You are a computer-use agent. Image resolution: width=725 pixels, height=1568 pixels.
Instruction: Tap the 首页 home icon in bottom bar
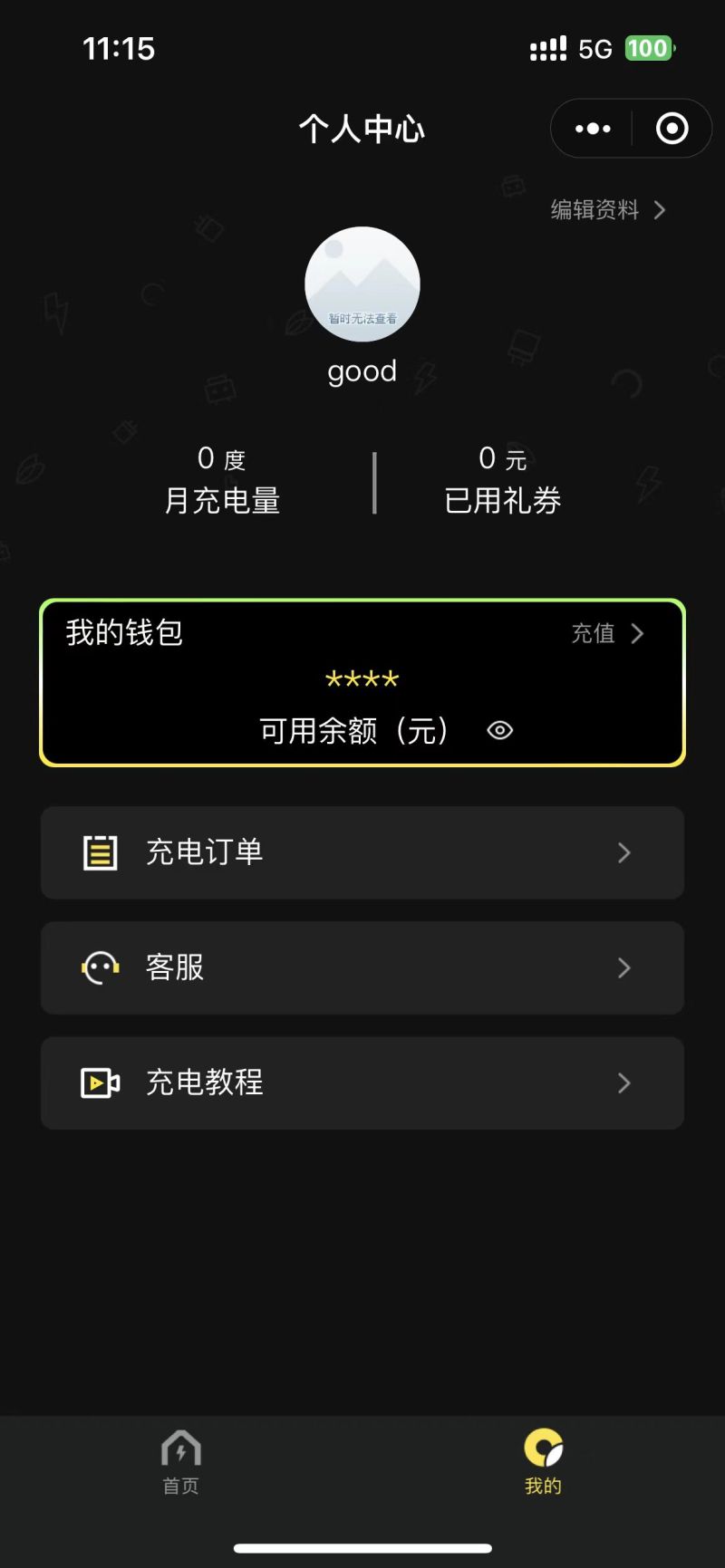click(180, 1450)
